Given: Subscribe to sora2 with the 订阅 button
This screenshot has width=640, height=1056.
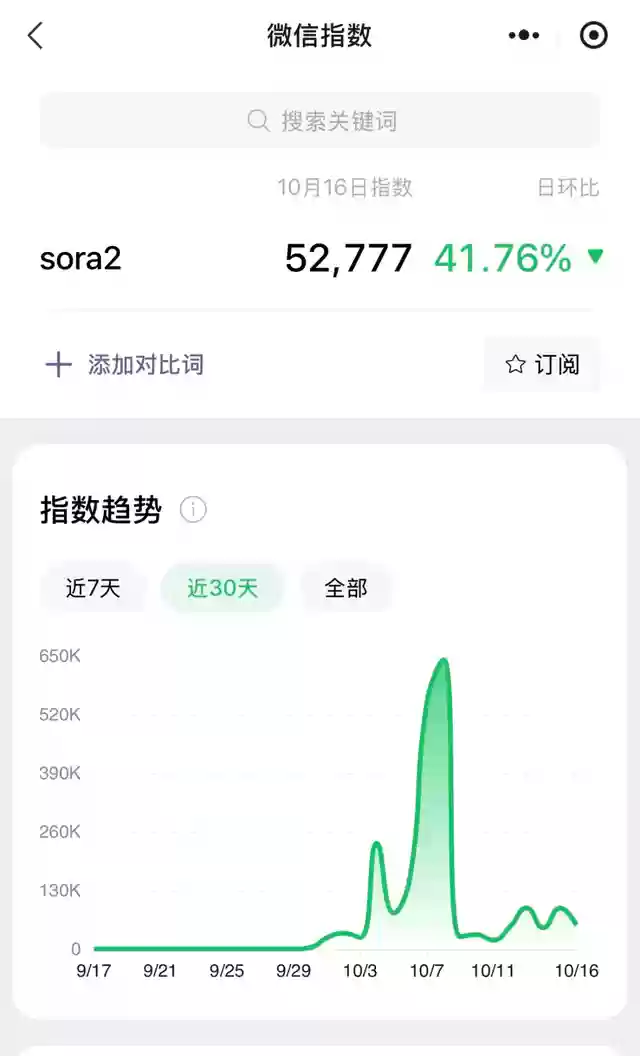Looking at the screenshot, I should pos(542,365).
